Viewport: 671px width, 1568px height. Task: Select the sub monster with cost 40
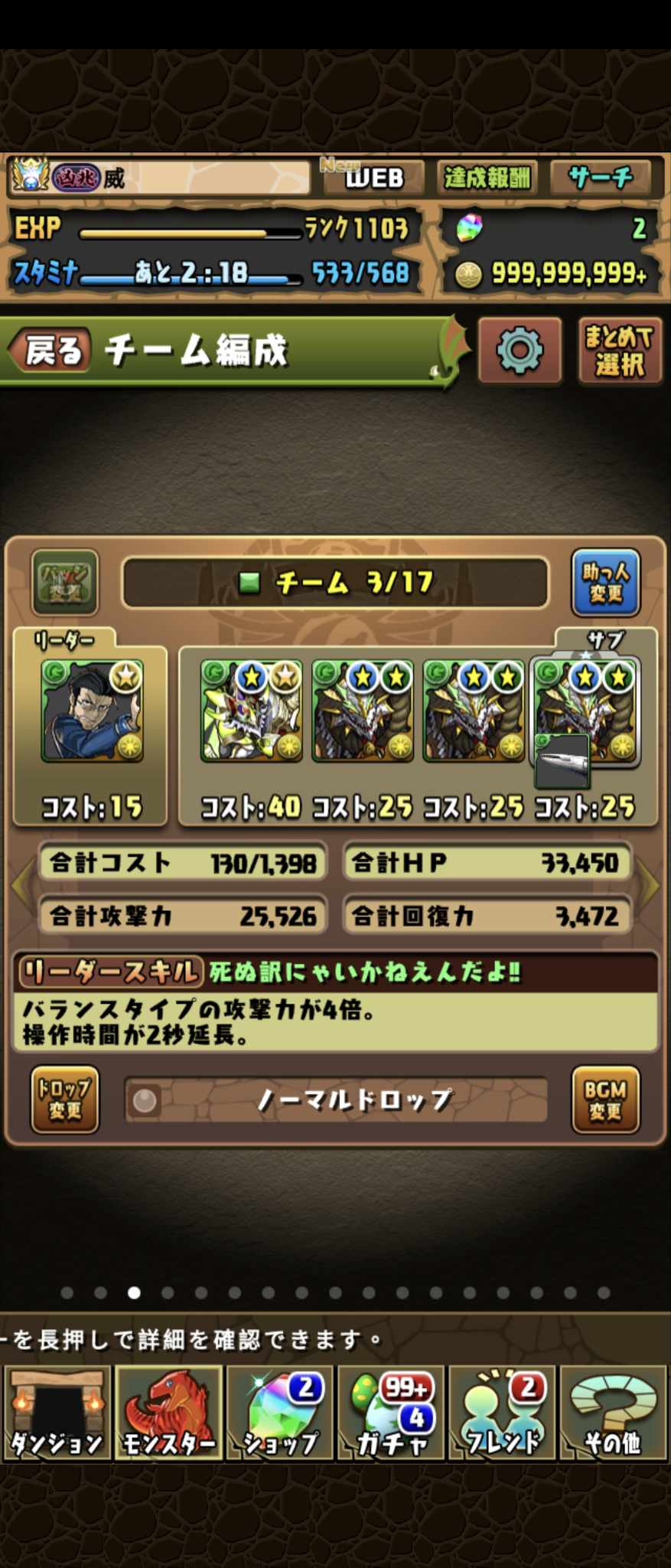[251, 712]
